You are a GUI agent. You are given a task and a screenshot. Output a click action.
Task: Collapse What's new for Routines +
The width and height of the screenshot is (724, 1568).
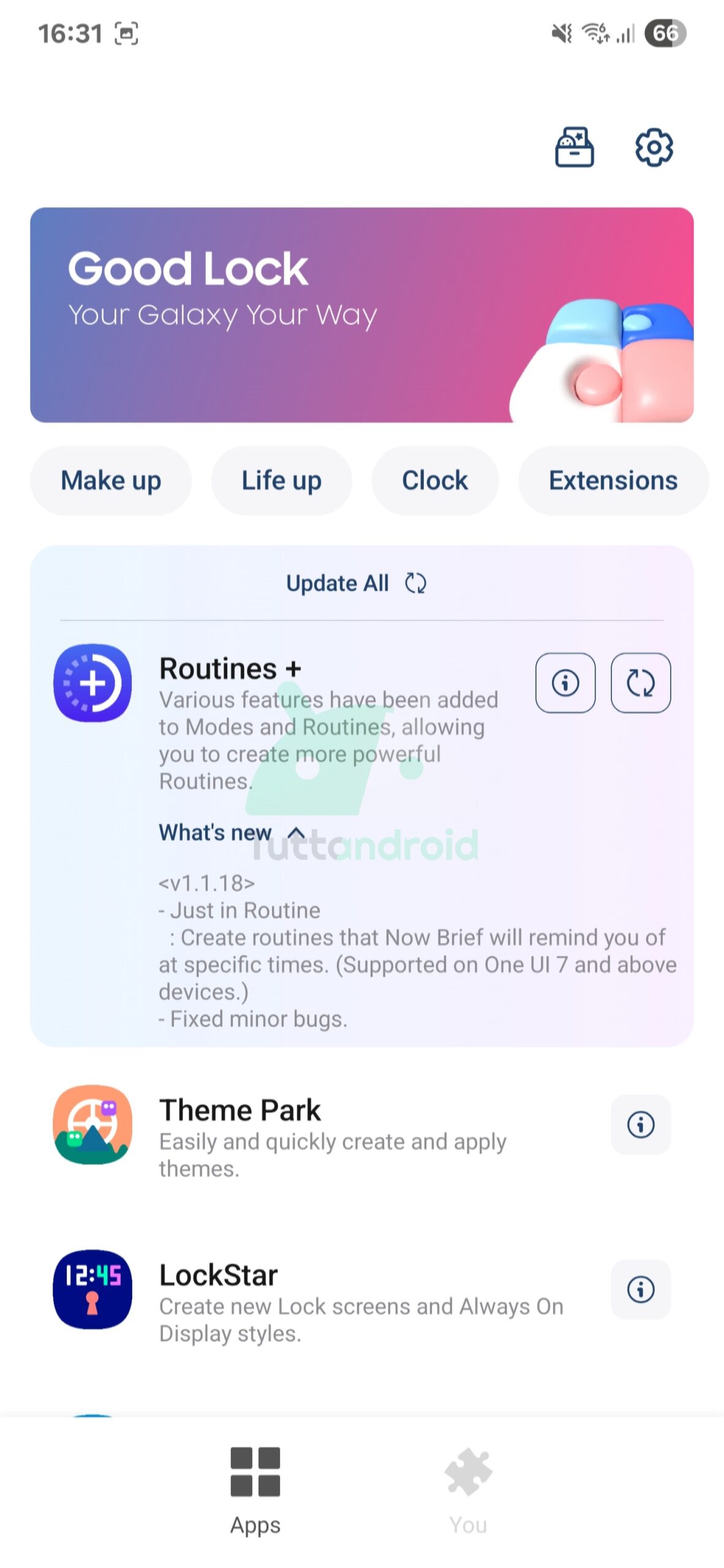pos(232,832)
